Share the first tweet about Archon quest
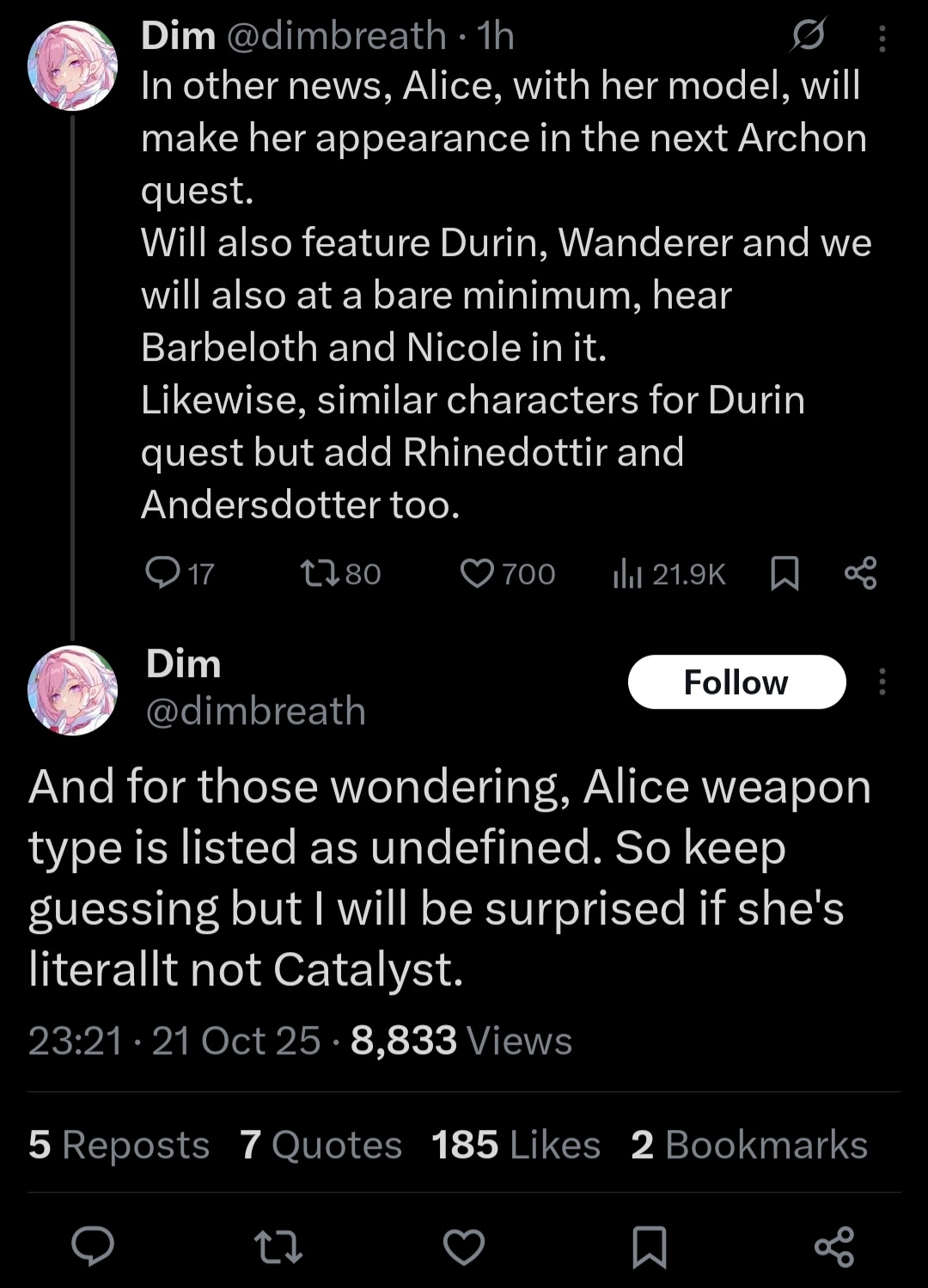Viewport: 928px width, 1288px height. [x=860, y=573]
